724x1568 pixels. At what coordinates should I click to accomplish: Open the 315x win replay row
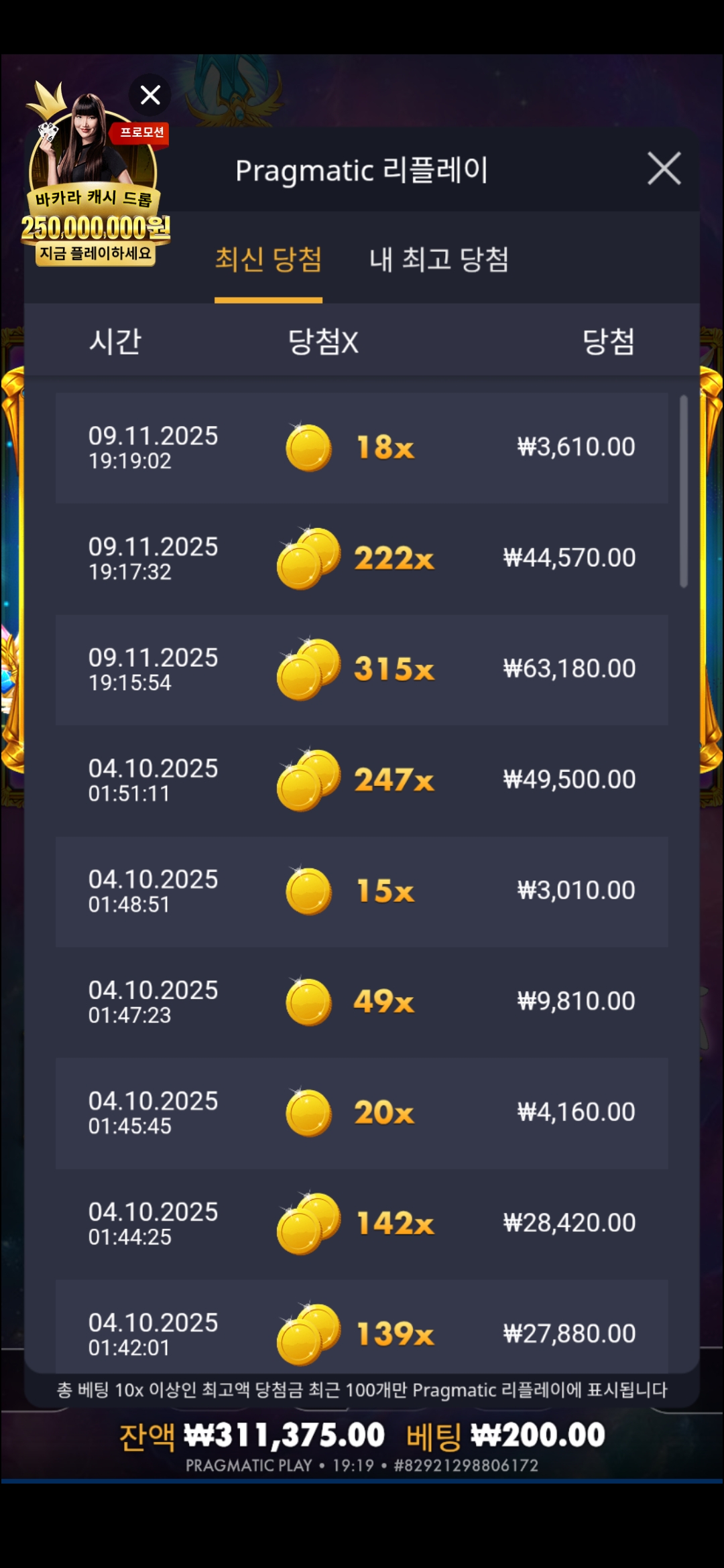pyautogui.click(x=362, y=669)
